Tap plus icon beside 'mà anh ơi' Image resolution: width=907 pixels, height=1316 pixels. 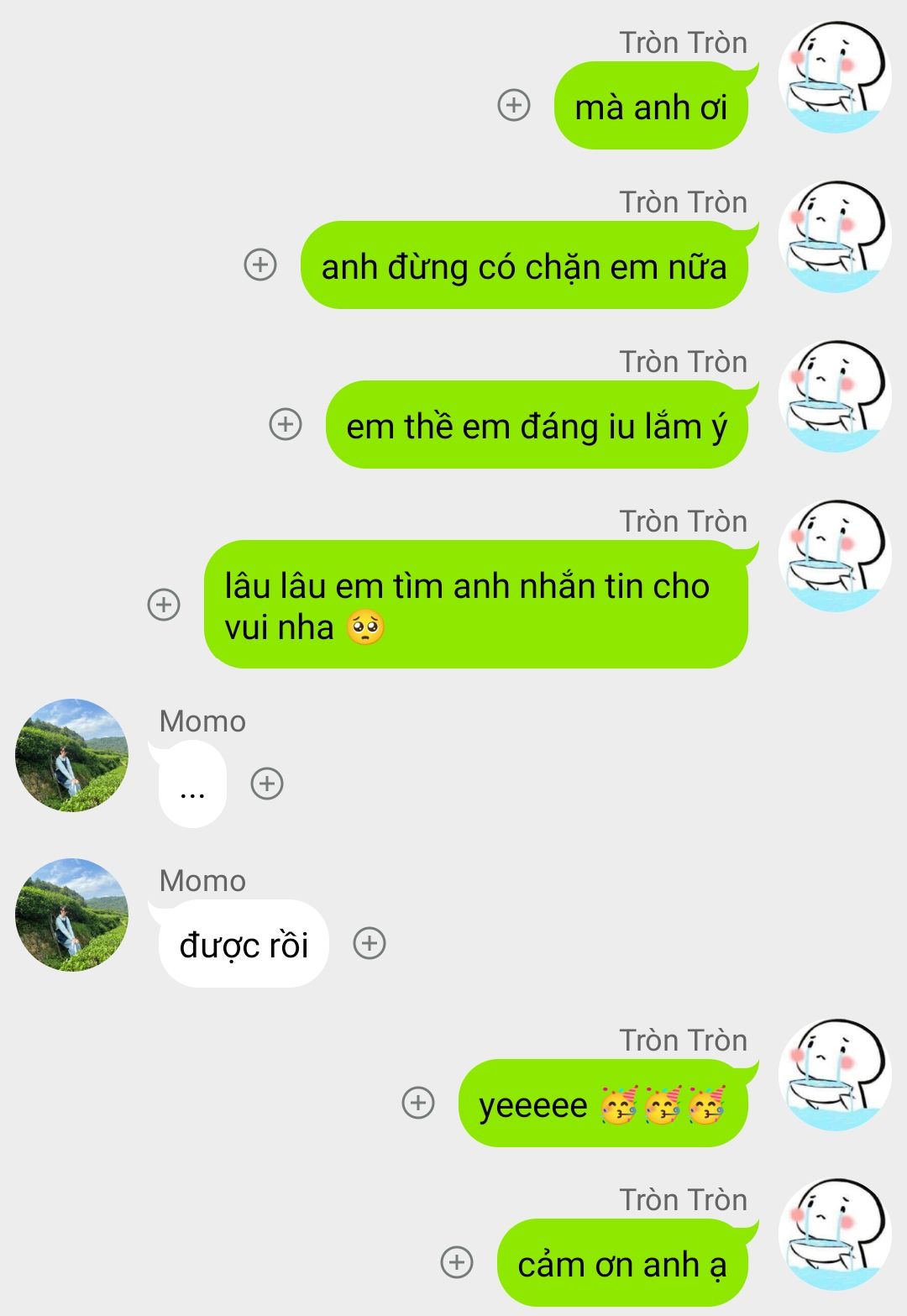tap(514, 105)
